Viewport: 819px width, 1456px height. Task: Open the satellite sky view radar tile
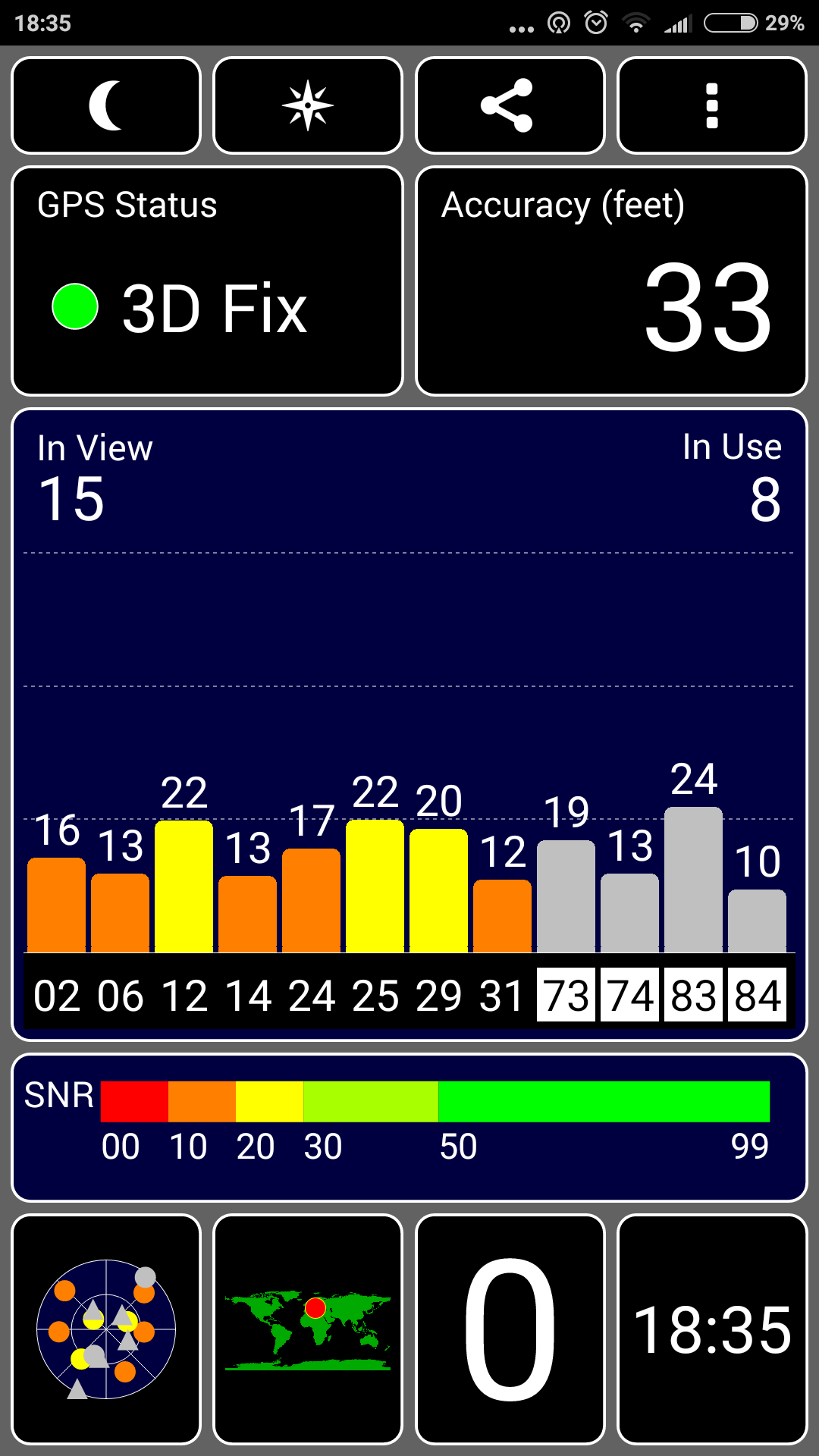coord(106,1329)
